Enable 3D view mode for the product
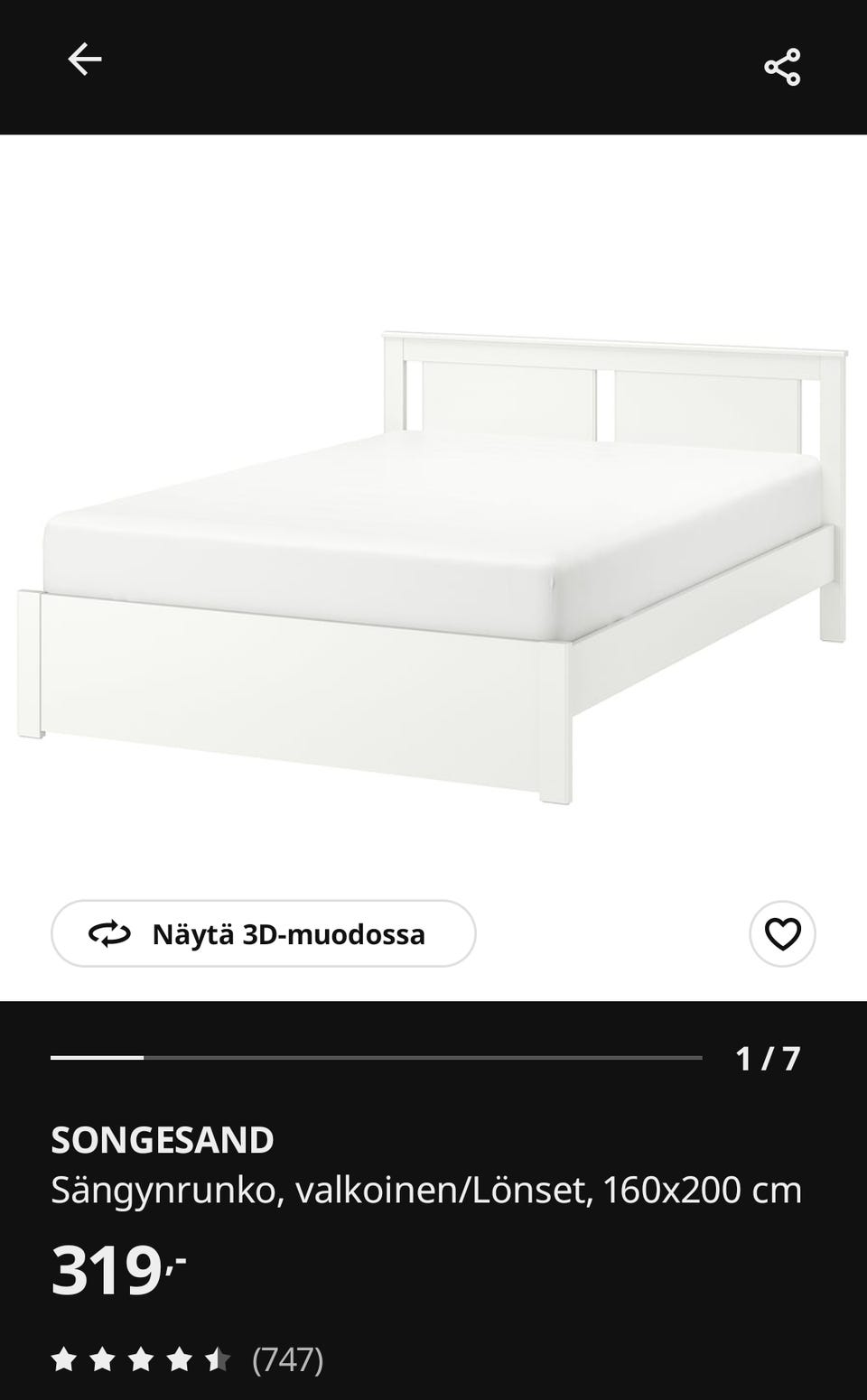This screenshot has width=867, height=1400. [x=262, y=935]
